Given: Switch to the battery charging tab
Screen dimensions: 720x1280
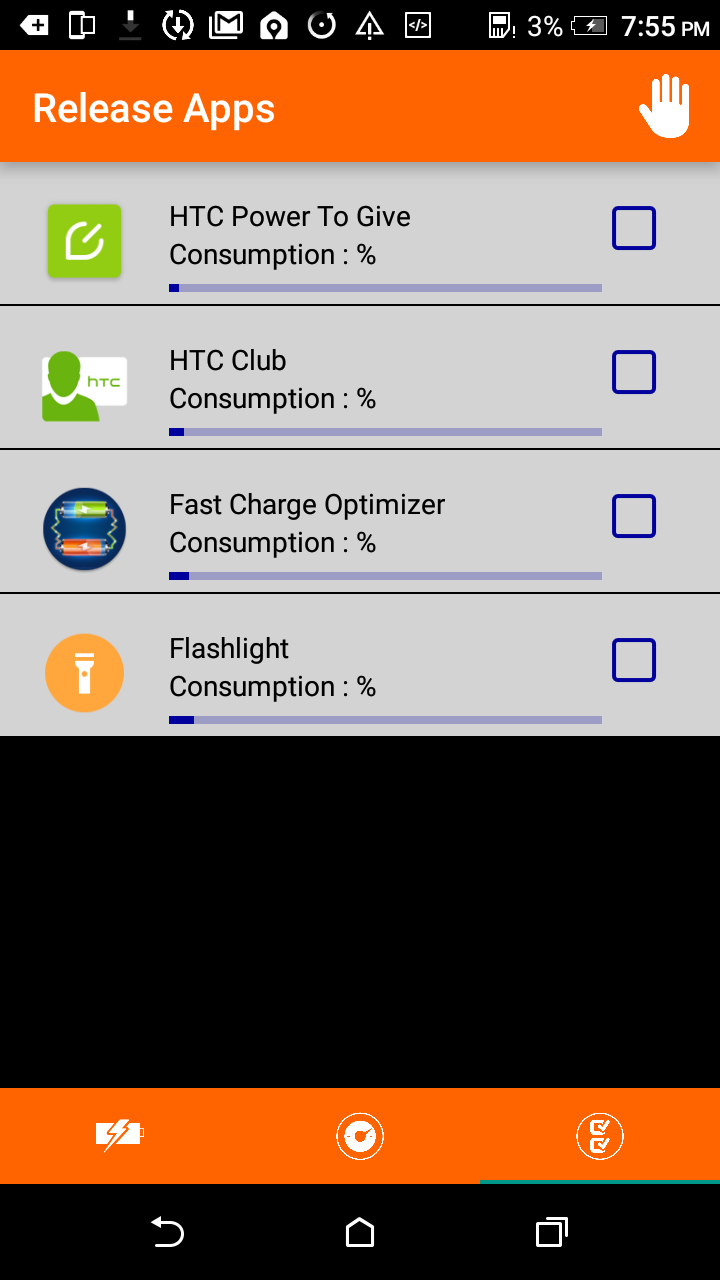Looking at the screenshot, I should (x=119, y=1135).
